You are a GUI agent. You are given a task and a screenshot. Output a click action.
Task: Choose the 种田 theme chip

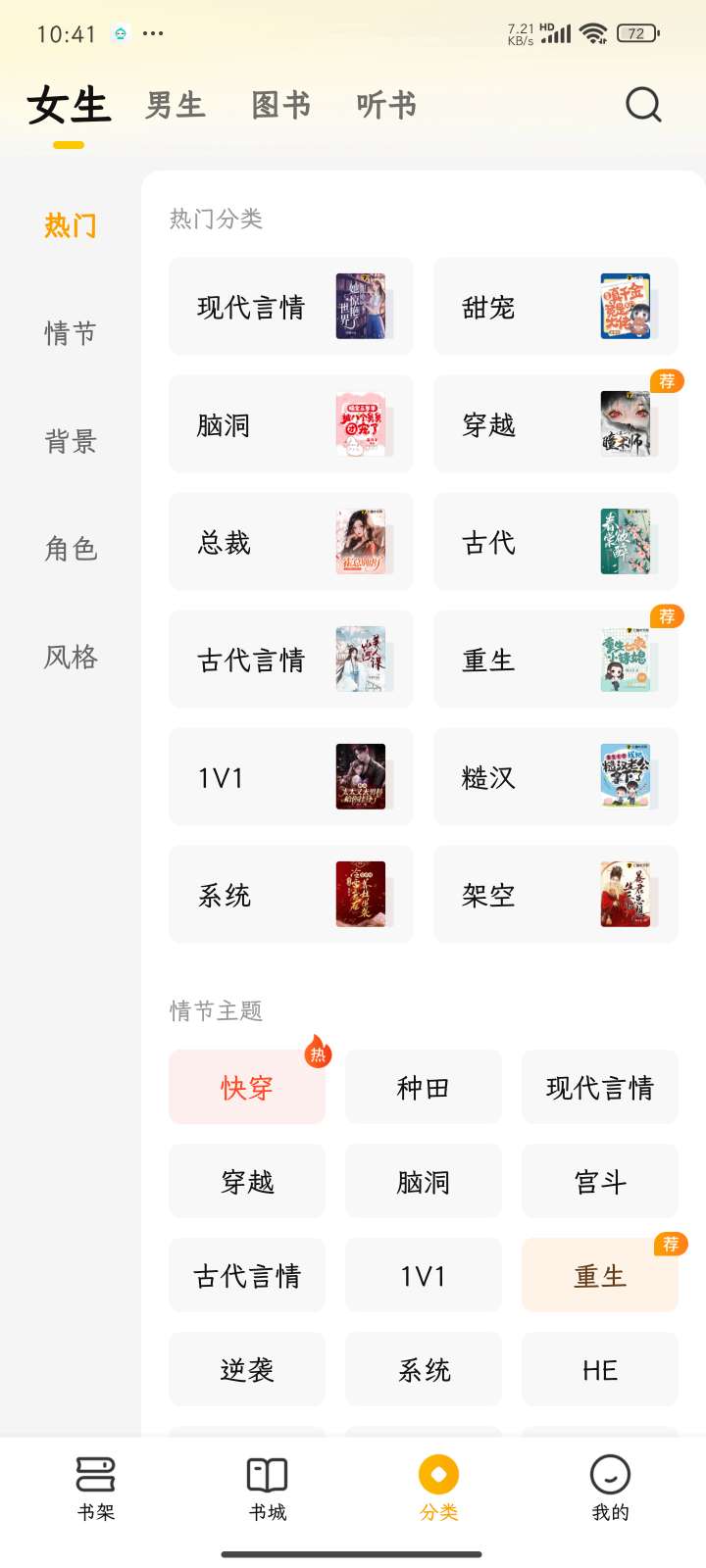click(x=424, y=1088)
